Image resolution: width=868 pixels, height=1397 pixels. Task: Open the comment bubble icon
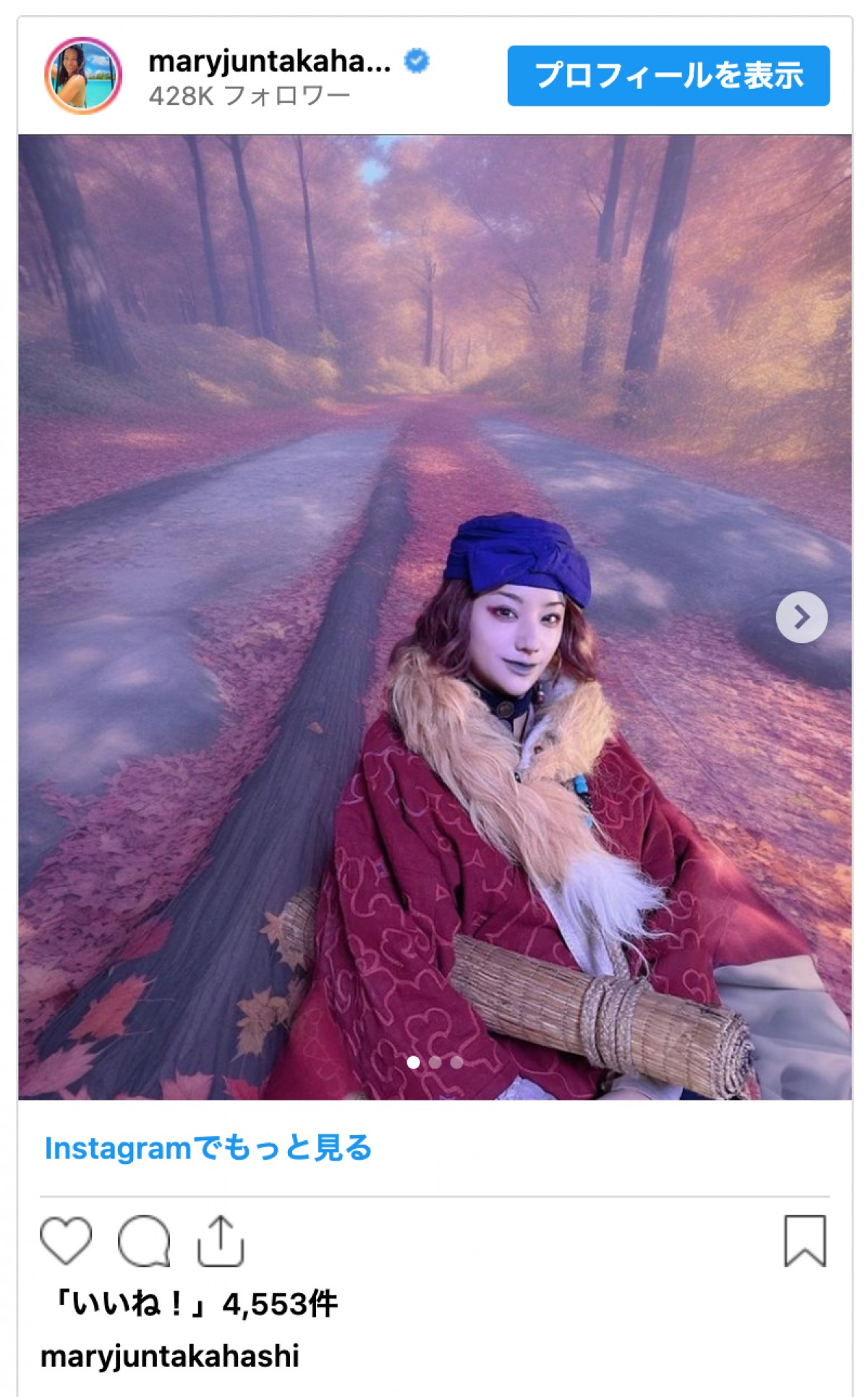pyautogui.click(x=144, y=1241)
